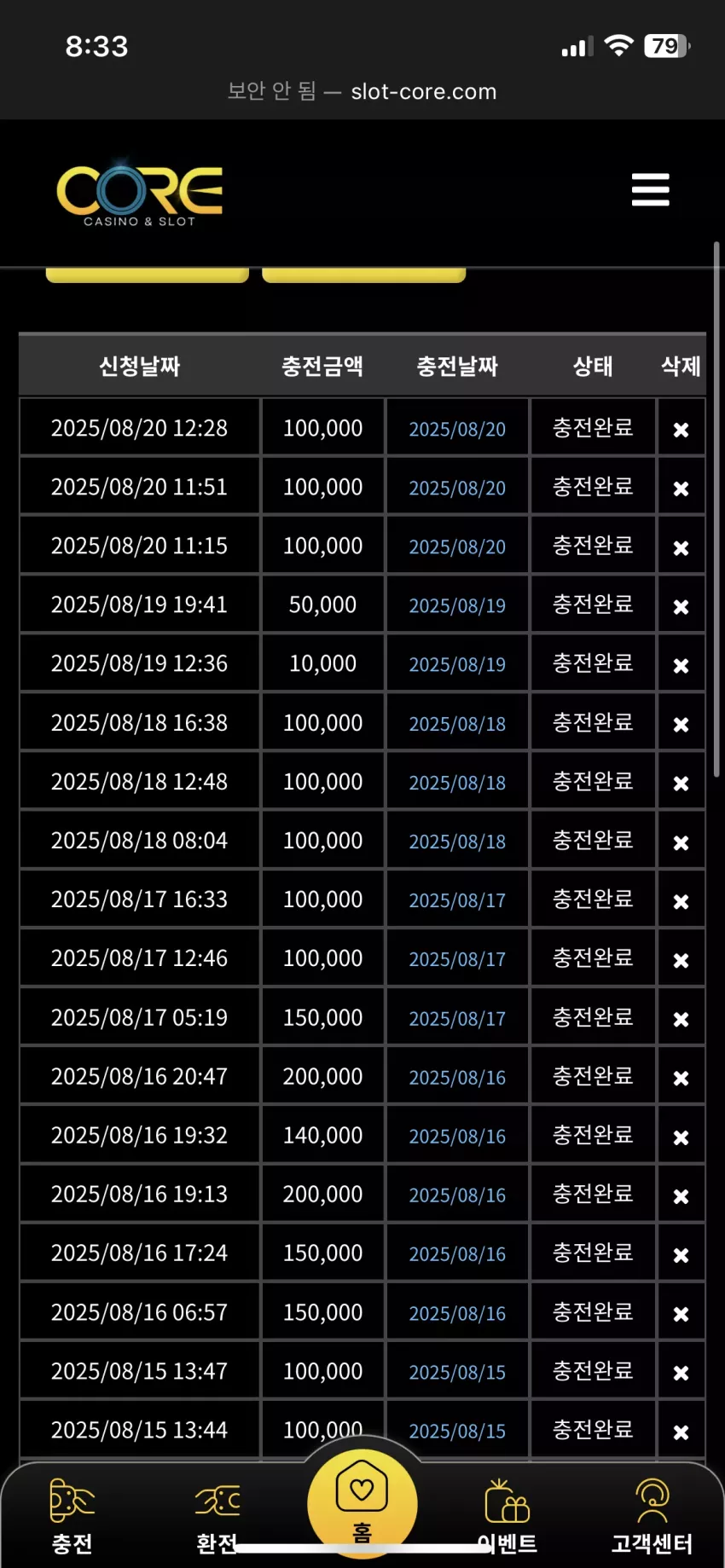The width and height of the screenshot is (725, 1568).
Task: Tap the slot-core.com address bar
Action: click(362, 91)
